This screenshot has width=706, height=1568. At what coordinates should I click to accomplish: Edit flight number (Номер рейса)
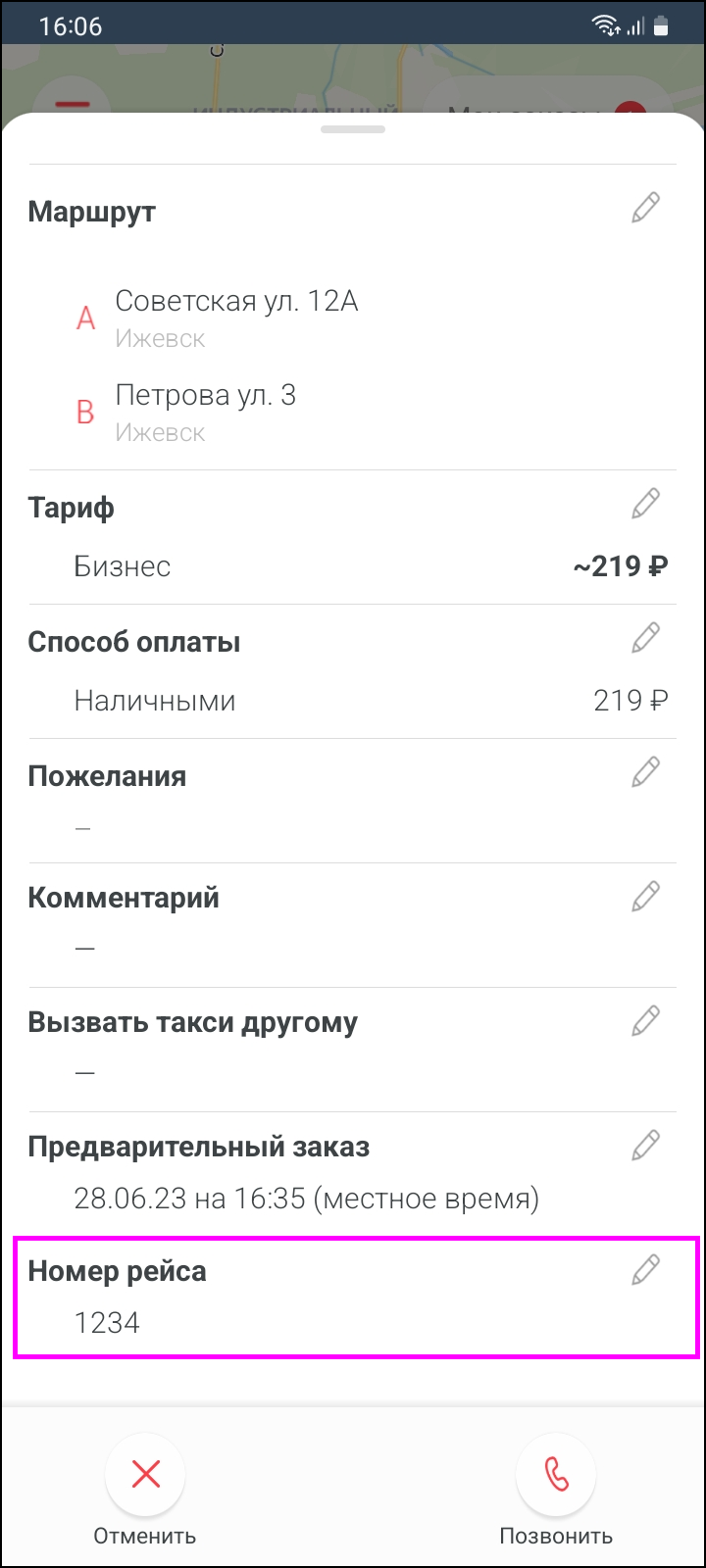click(645, 1270)
